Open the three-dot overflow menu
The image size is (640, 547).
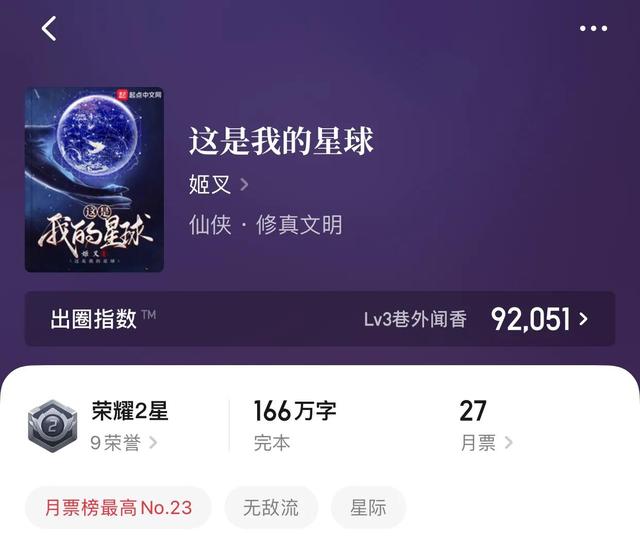593,29
